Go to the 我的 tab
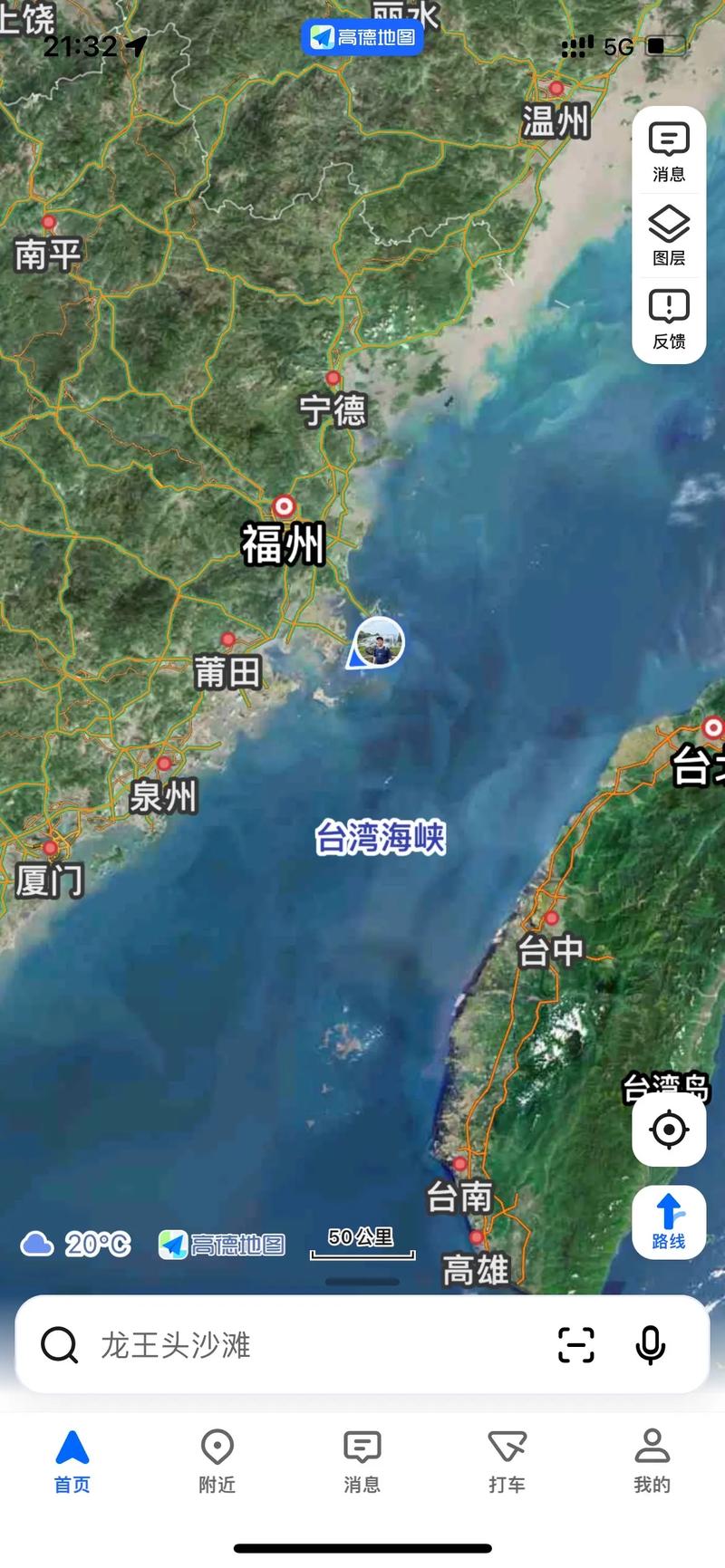This screenshot has width=725, height=1568. coord(652,1460)
